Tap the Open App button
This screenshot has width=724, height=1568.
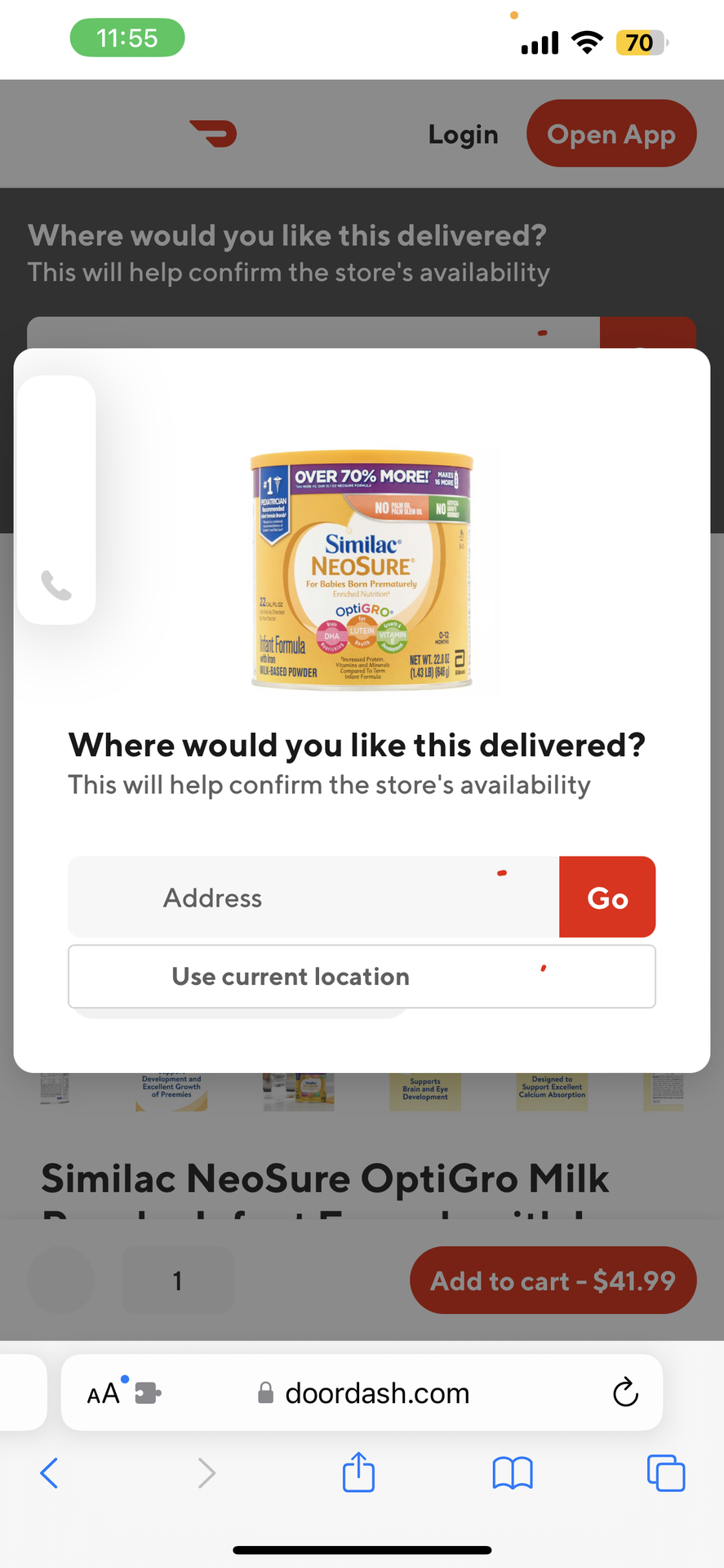pos(611,134)
